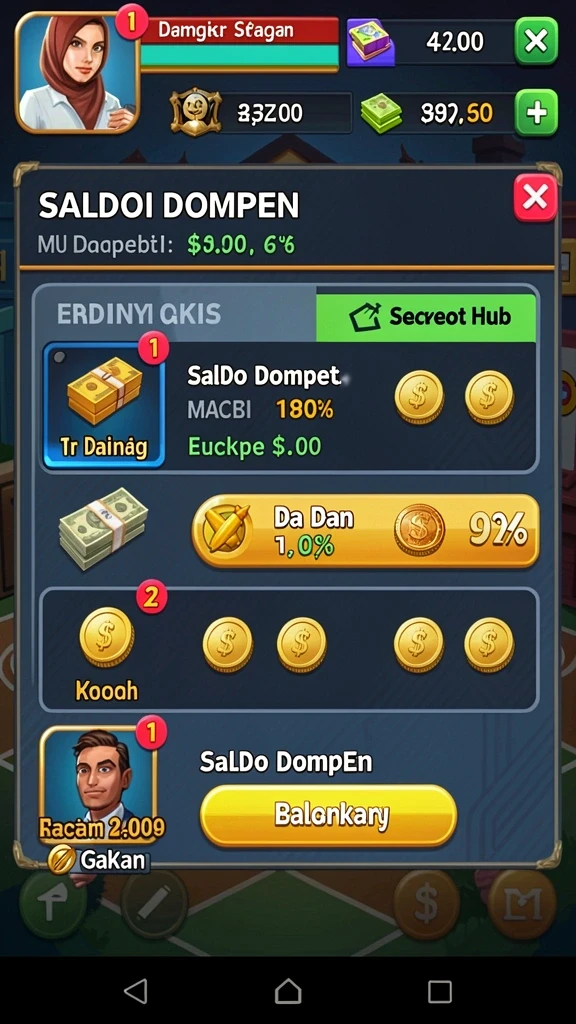Close the Saldoi Dompen dialog
The image size is (576, 1024).
click(x=535, y=197)
